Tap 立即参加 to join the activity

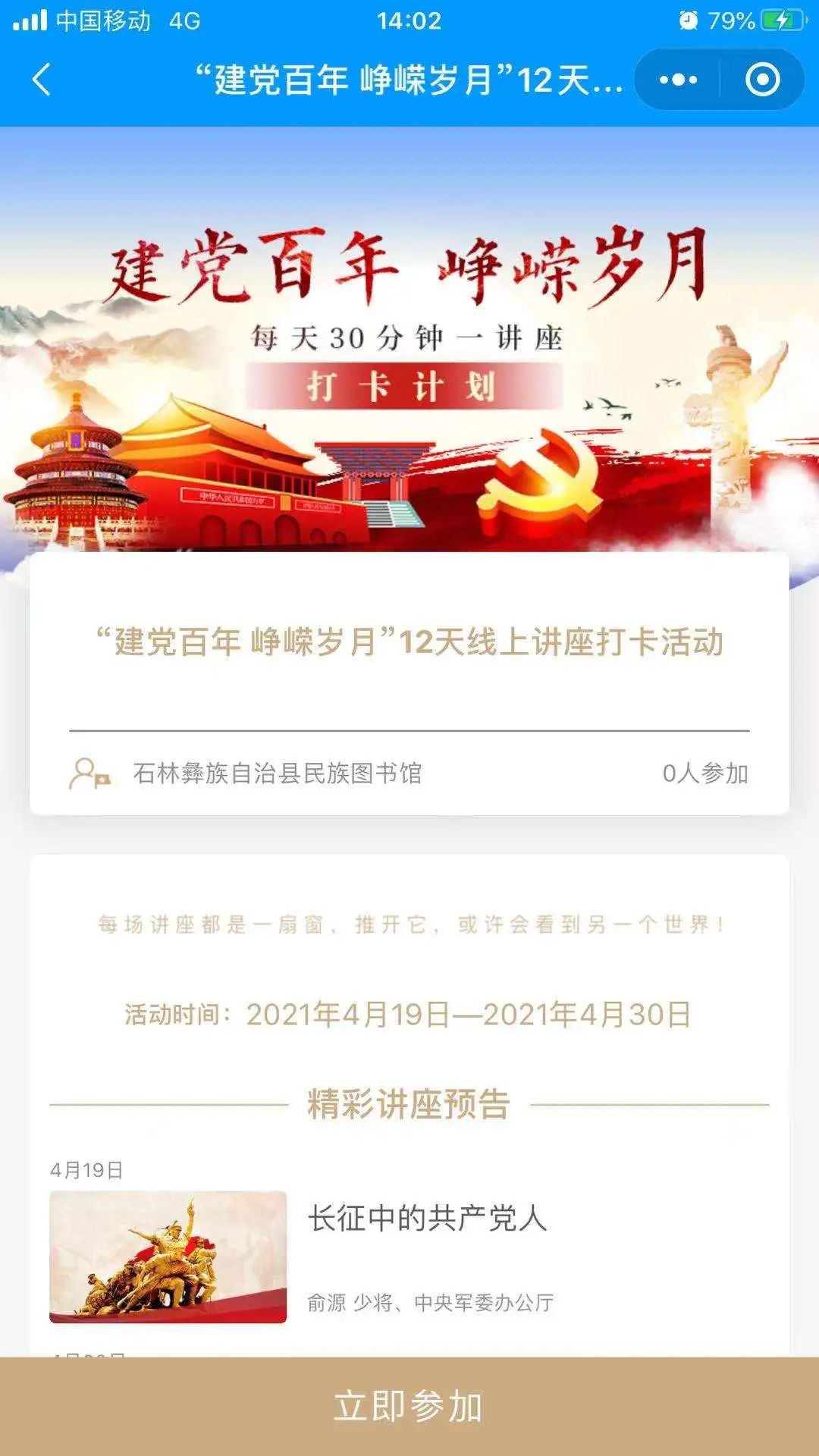(x=409, y=1407)
